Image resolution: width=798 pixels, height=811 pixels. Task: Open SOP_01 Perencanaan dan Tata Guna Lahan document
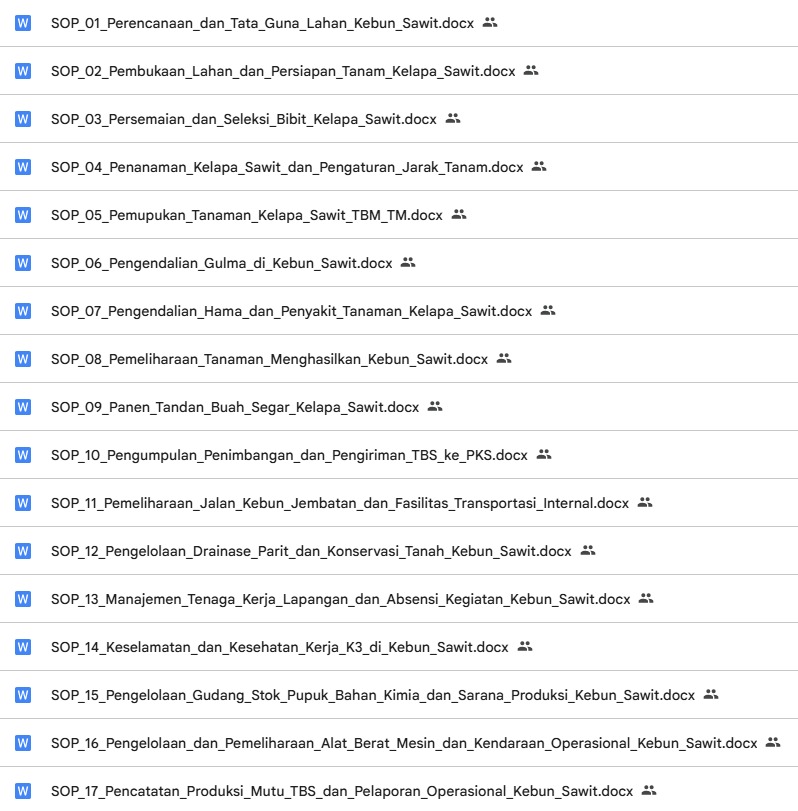point(265,23)
